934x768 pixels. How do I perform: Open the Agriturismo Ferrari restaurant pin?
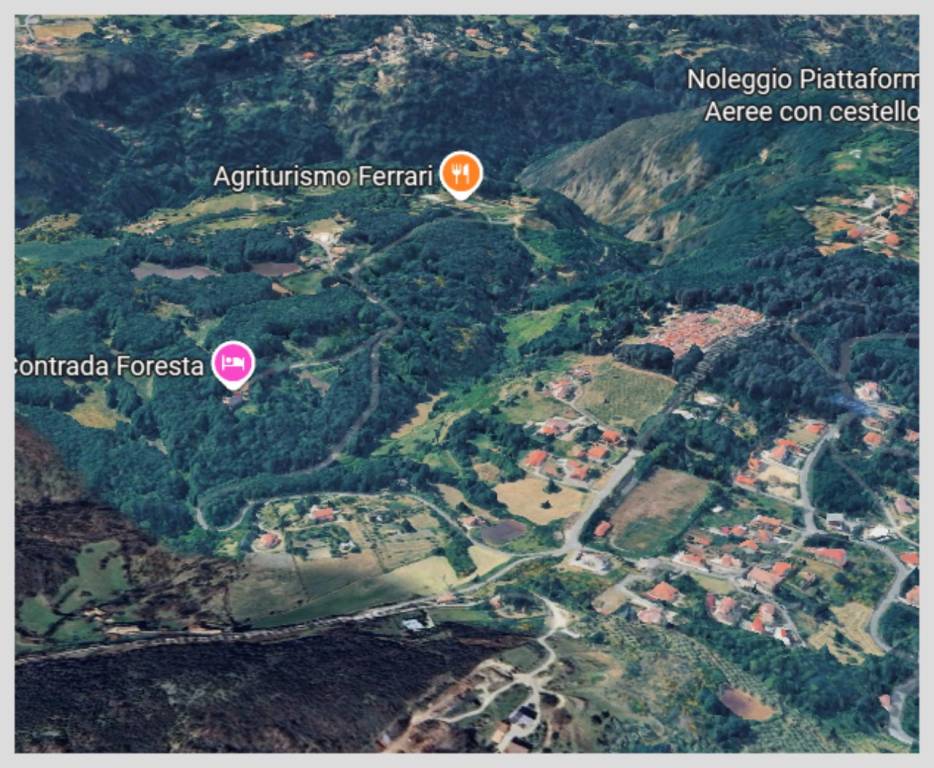(x=460, y=174)
